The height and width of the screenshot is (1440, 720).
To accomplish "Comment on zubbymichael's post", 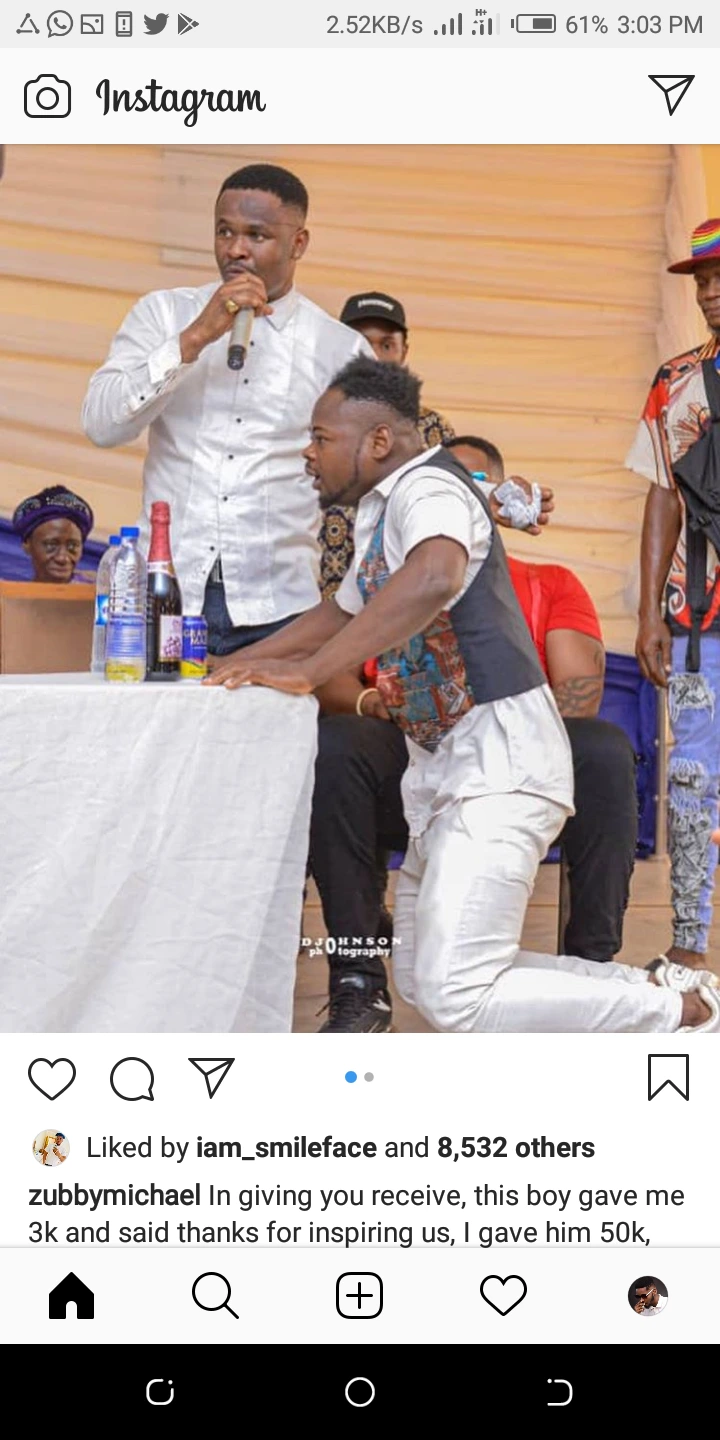I will pyautogui.click(x=132, y=1079).
